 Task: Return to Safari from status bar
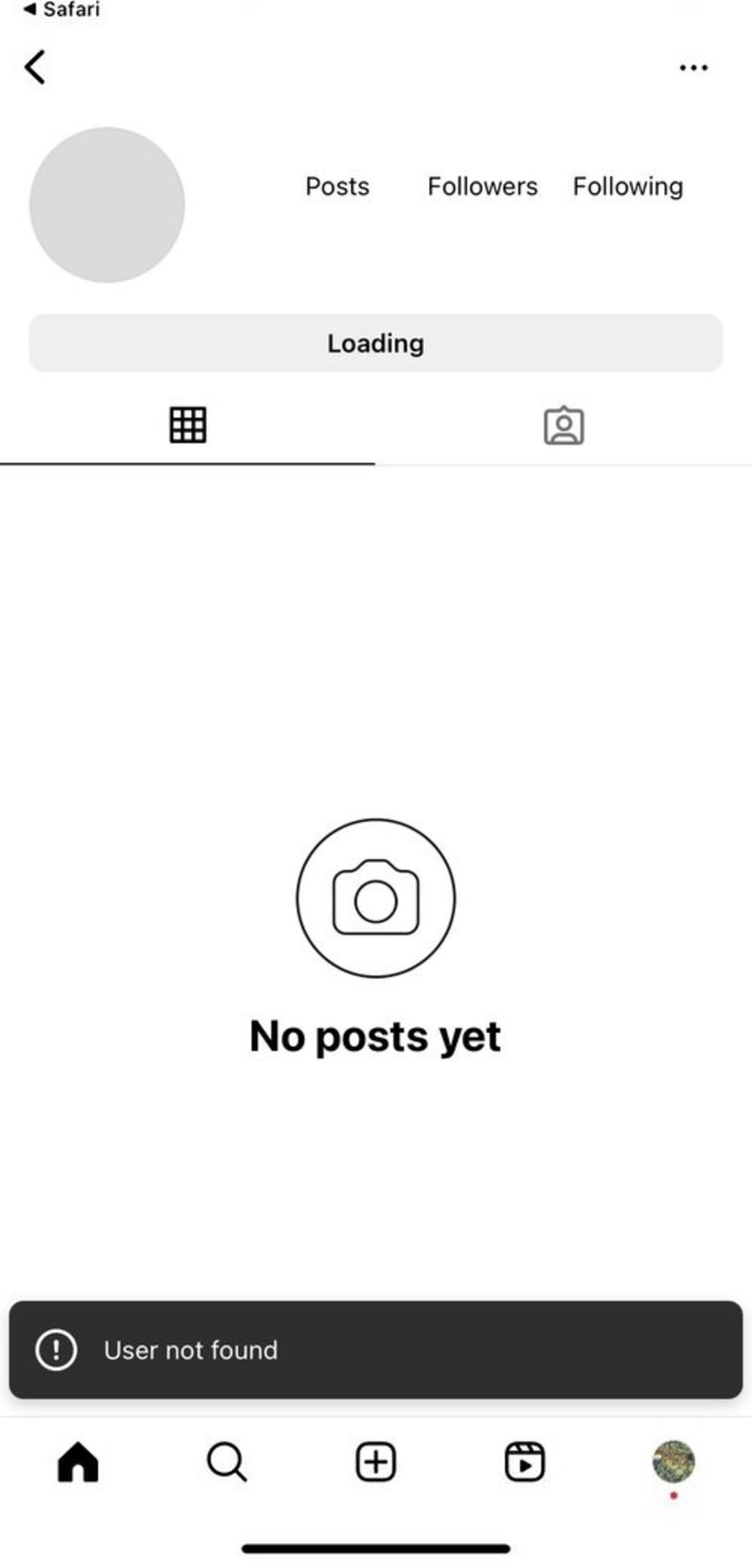(x=61, y=10)
